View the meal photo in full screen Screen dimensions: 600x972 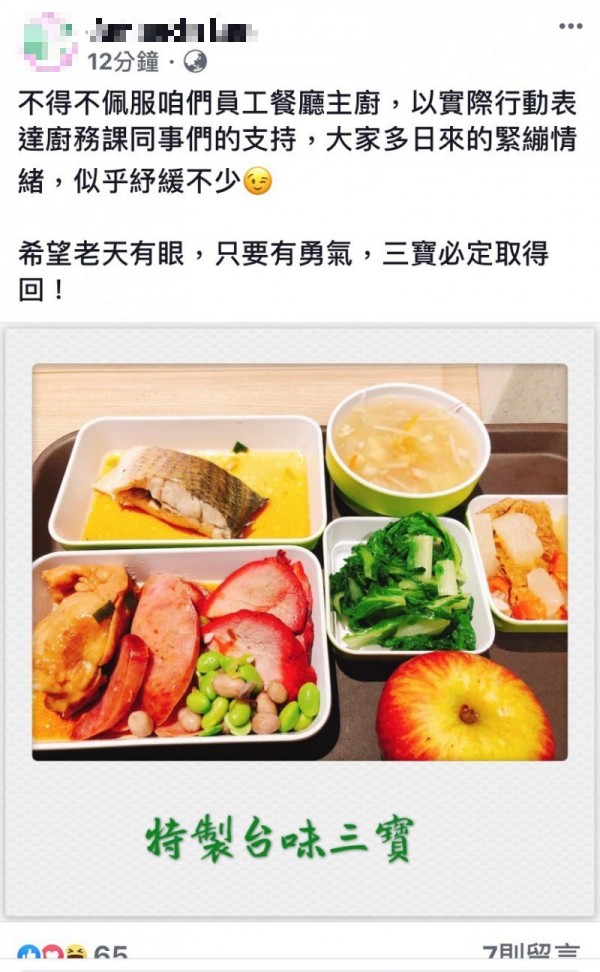[x=300, y=562]
